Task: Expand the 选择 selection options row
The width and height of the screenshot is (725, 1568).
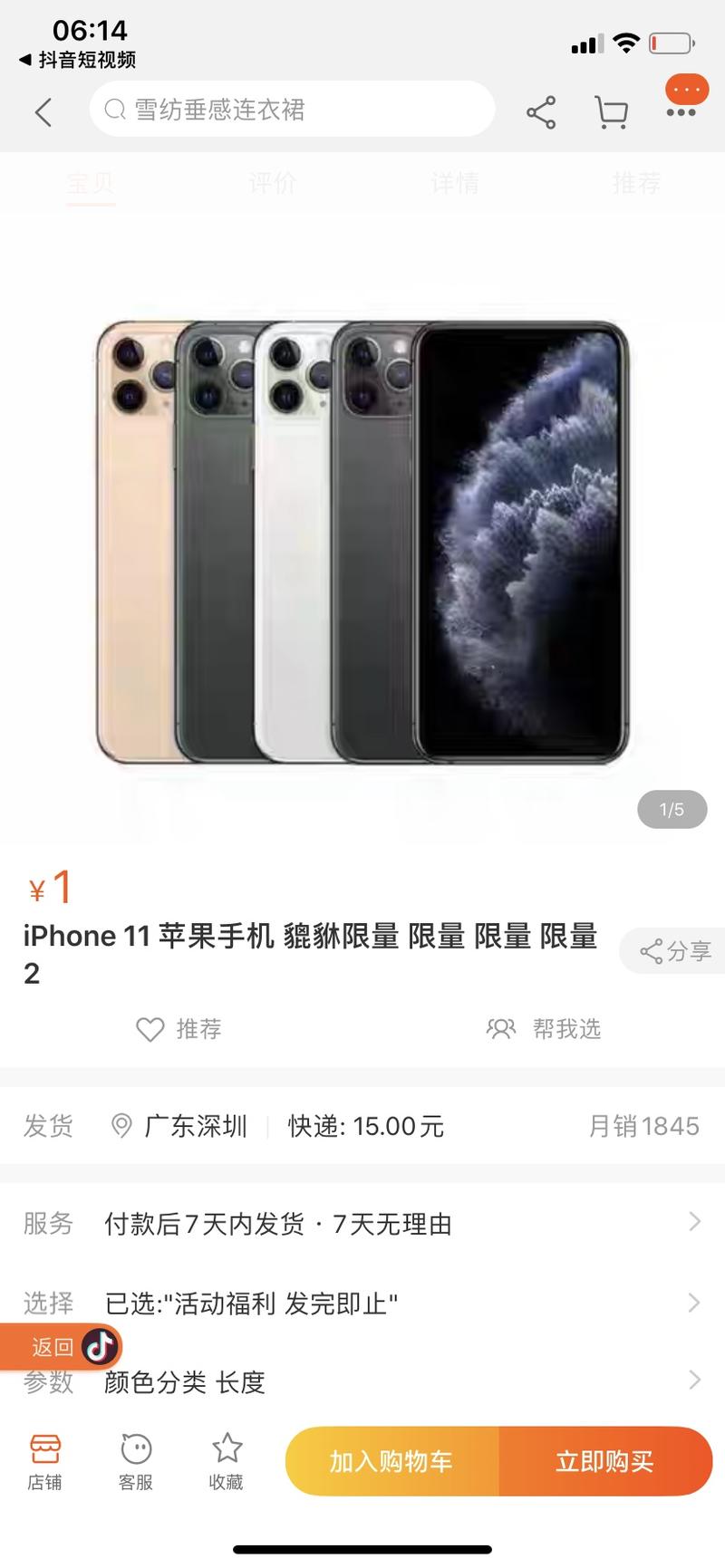Action: (x=362, y=1303)
